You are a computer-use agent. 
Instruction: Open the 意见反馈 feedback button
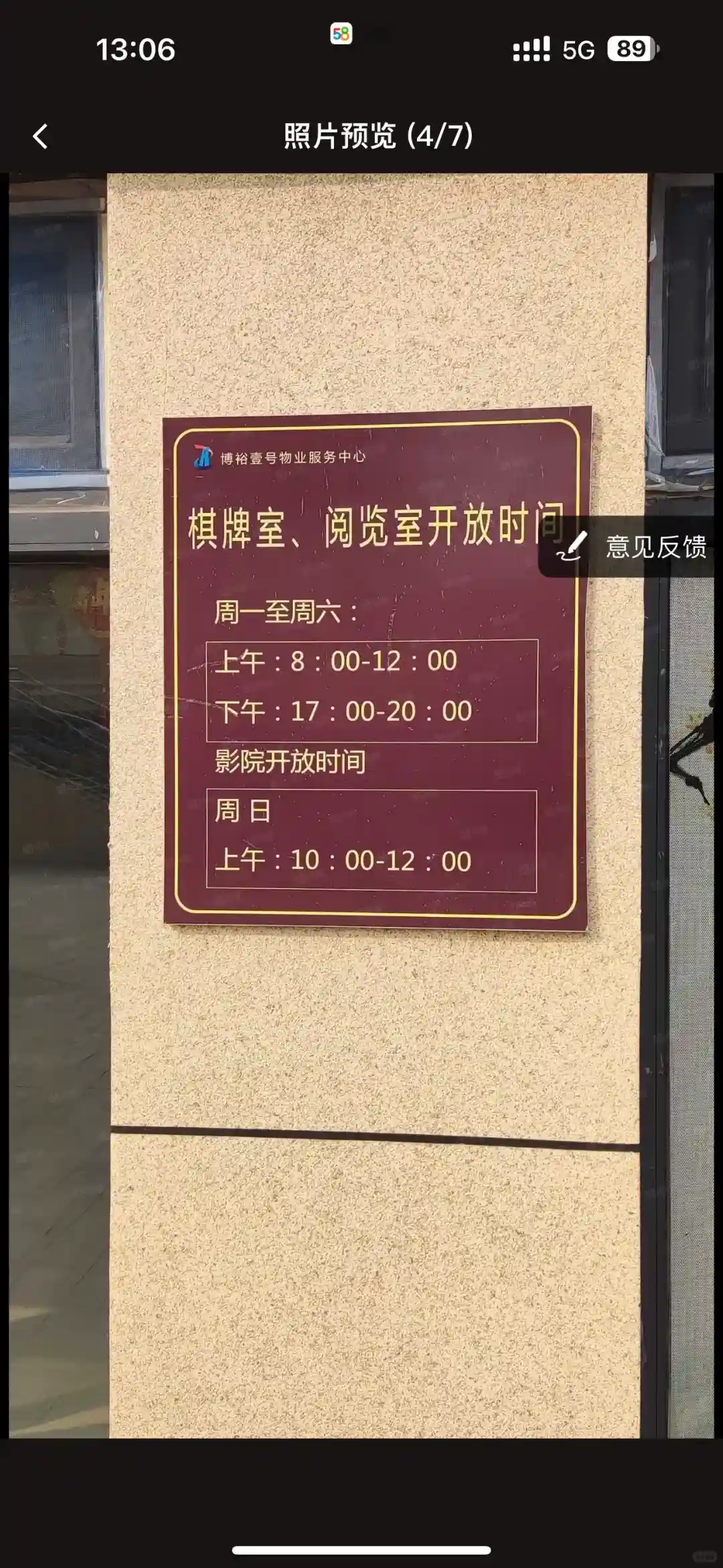coord(631,547)
